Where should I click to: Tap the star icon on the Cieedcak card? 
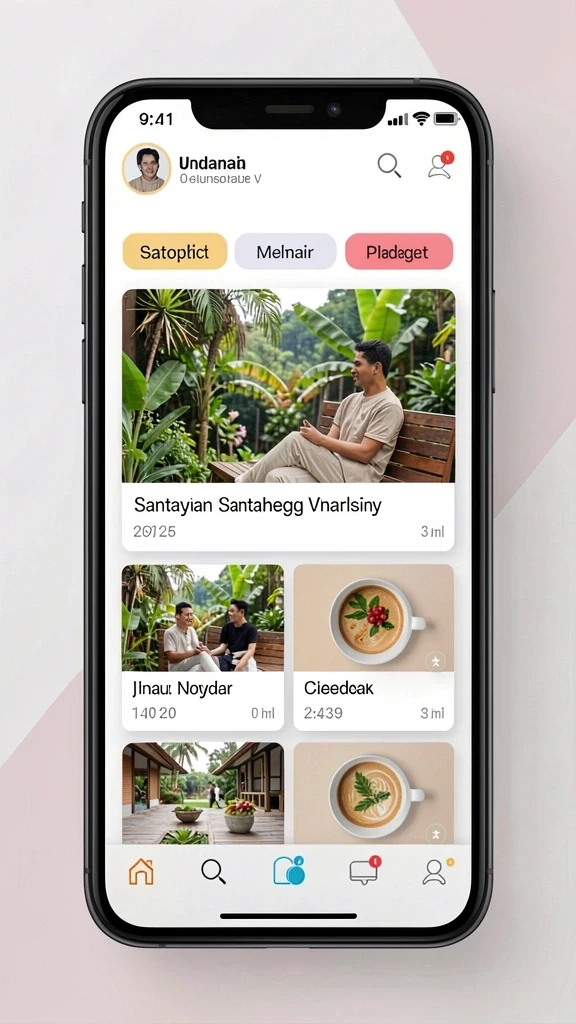[436, 662]
